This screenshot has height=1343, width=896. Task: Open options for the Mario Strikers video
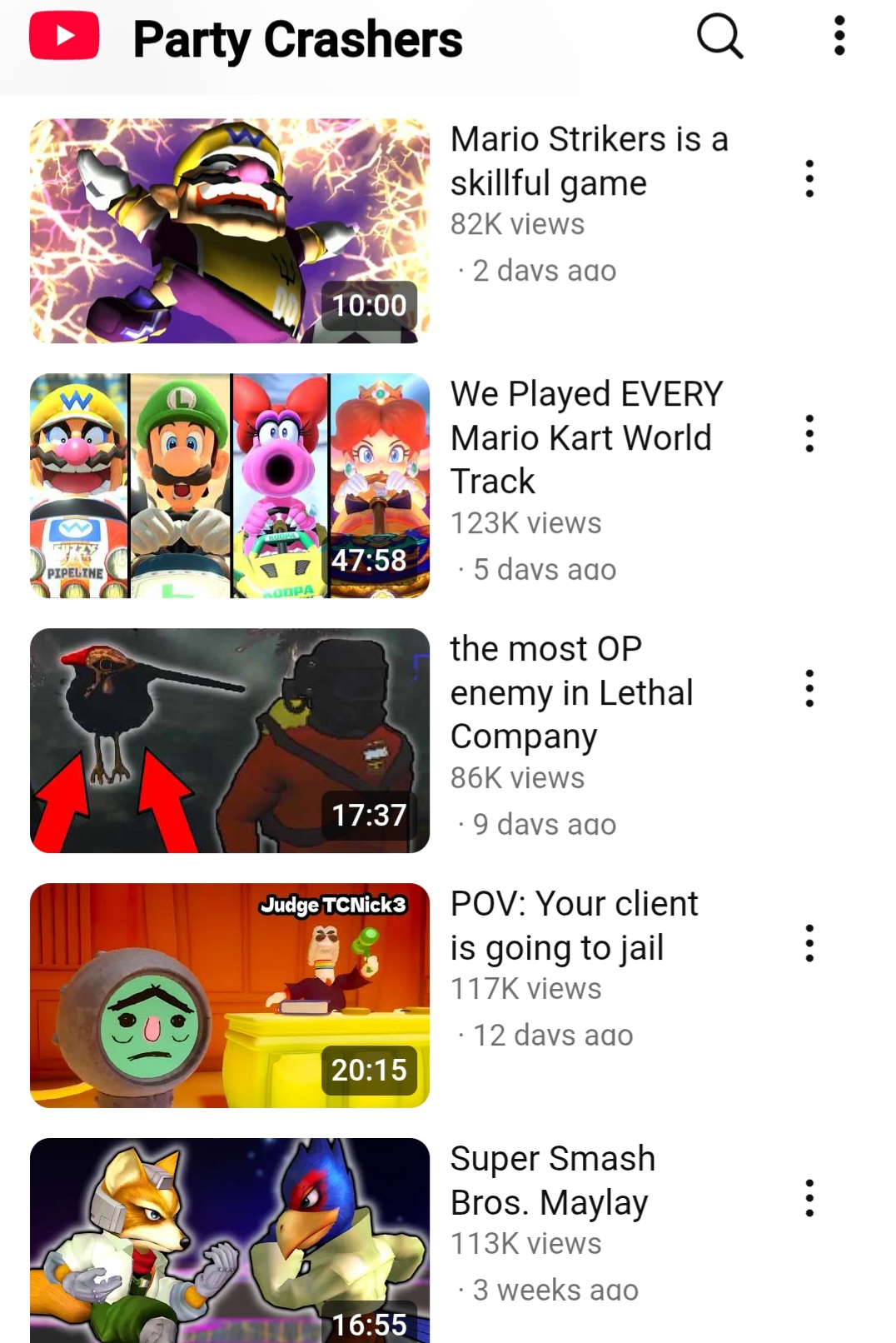click(x=809, y=178)
